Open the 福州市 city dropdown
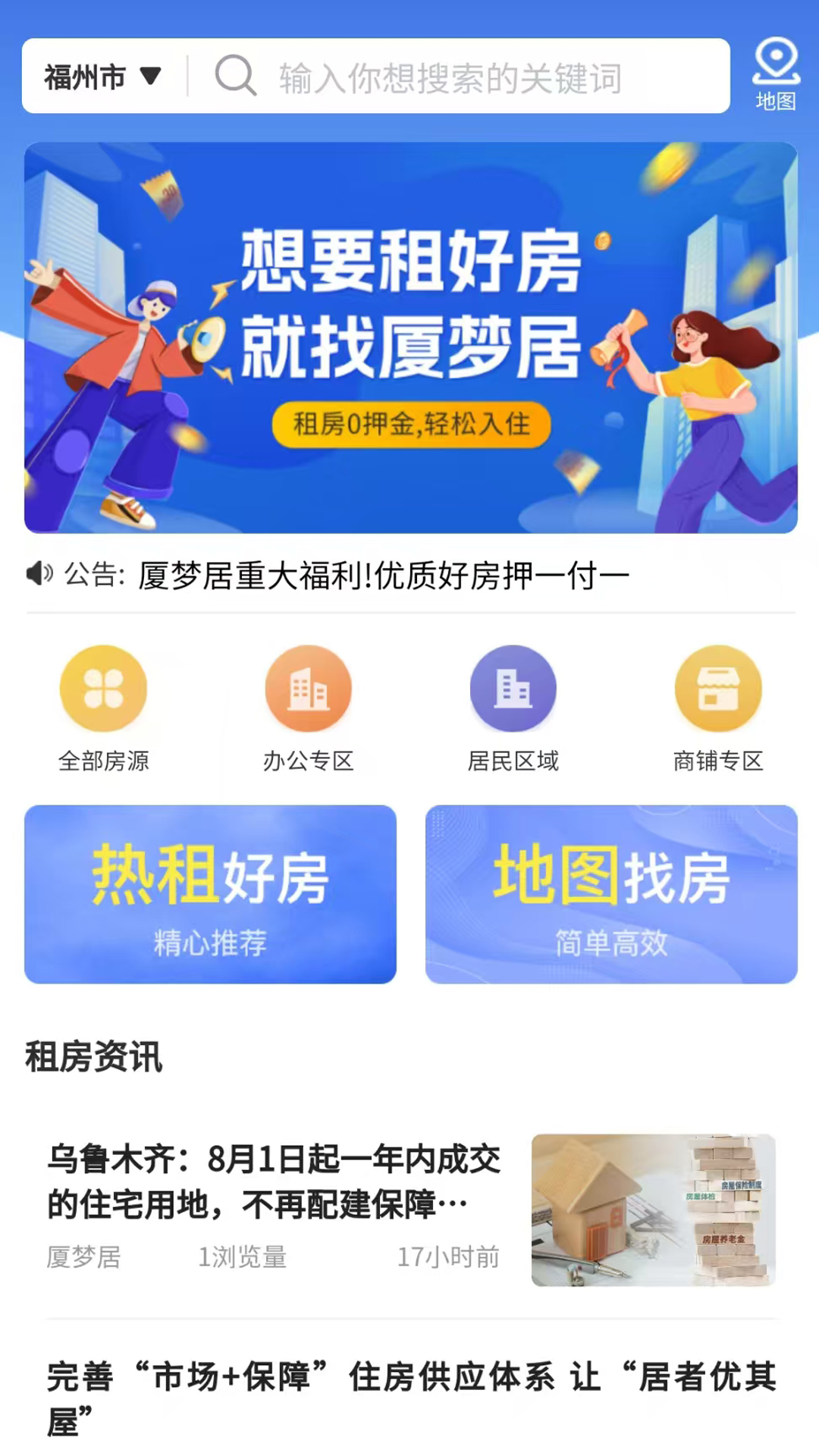Screen dimensions: 819x1456 point(102,77)
